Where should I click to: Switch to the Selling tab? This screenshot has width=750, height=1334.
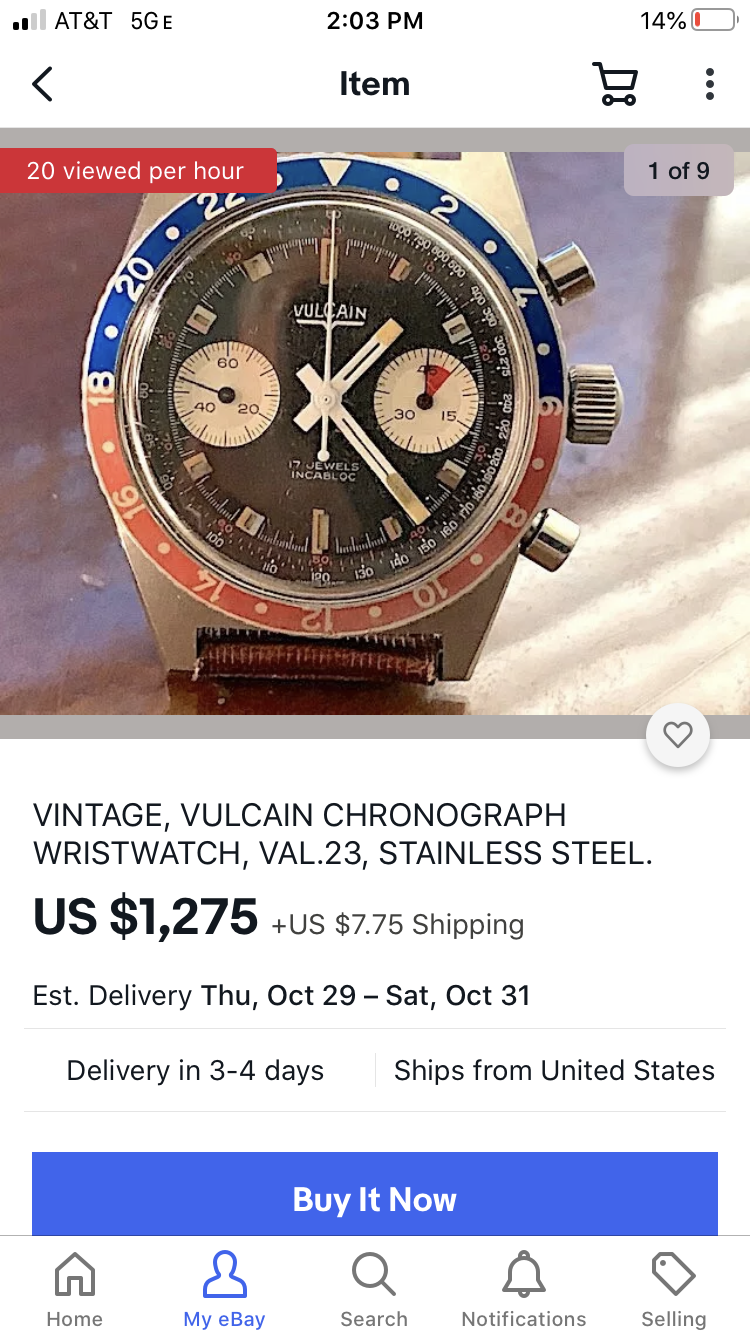pos(673,1289)
